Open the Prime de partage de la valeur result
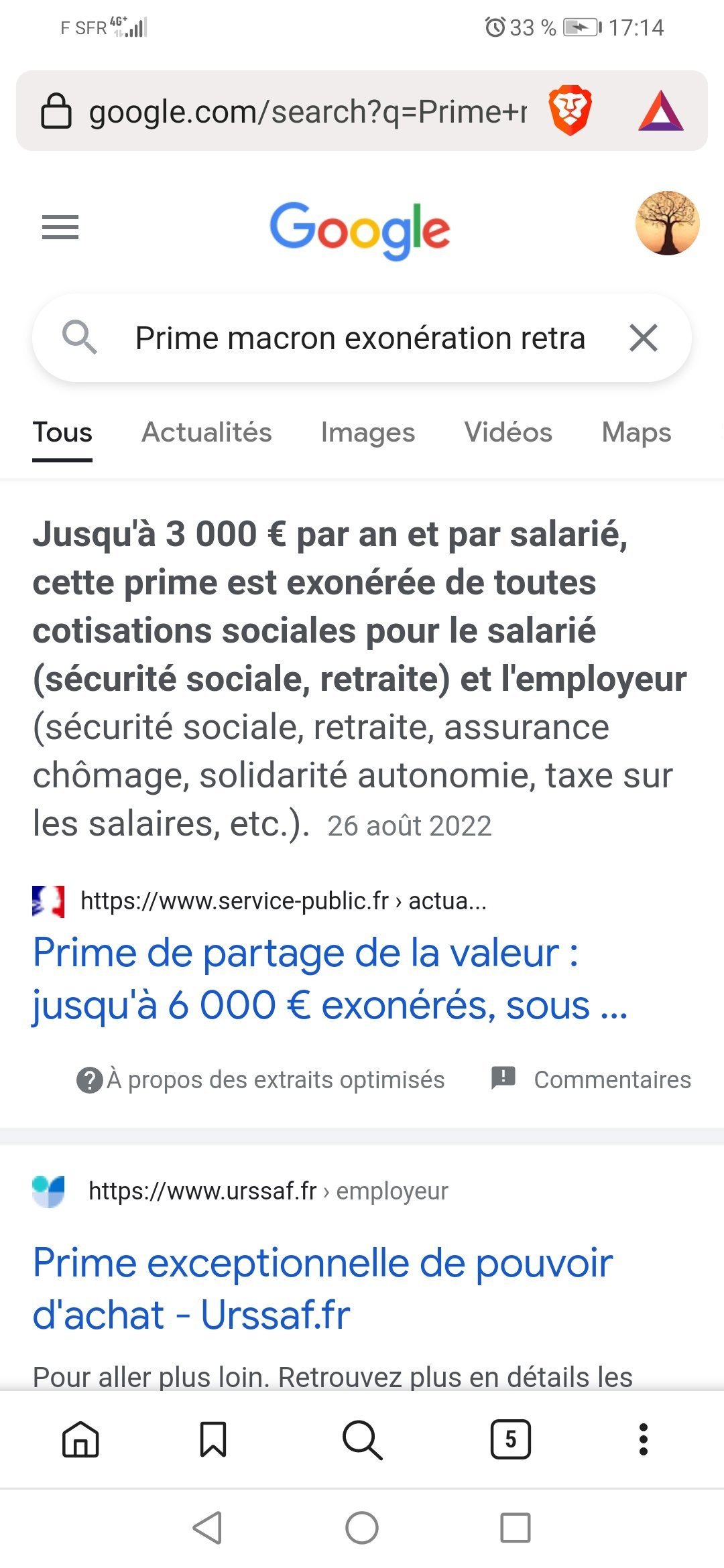This screenshot has width=724, height=1568. click(x=330, y=979)
